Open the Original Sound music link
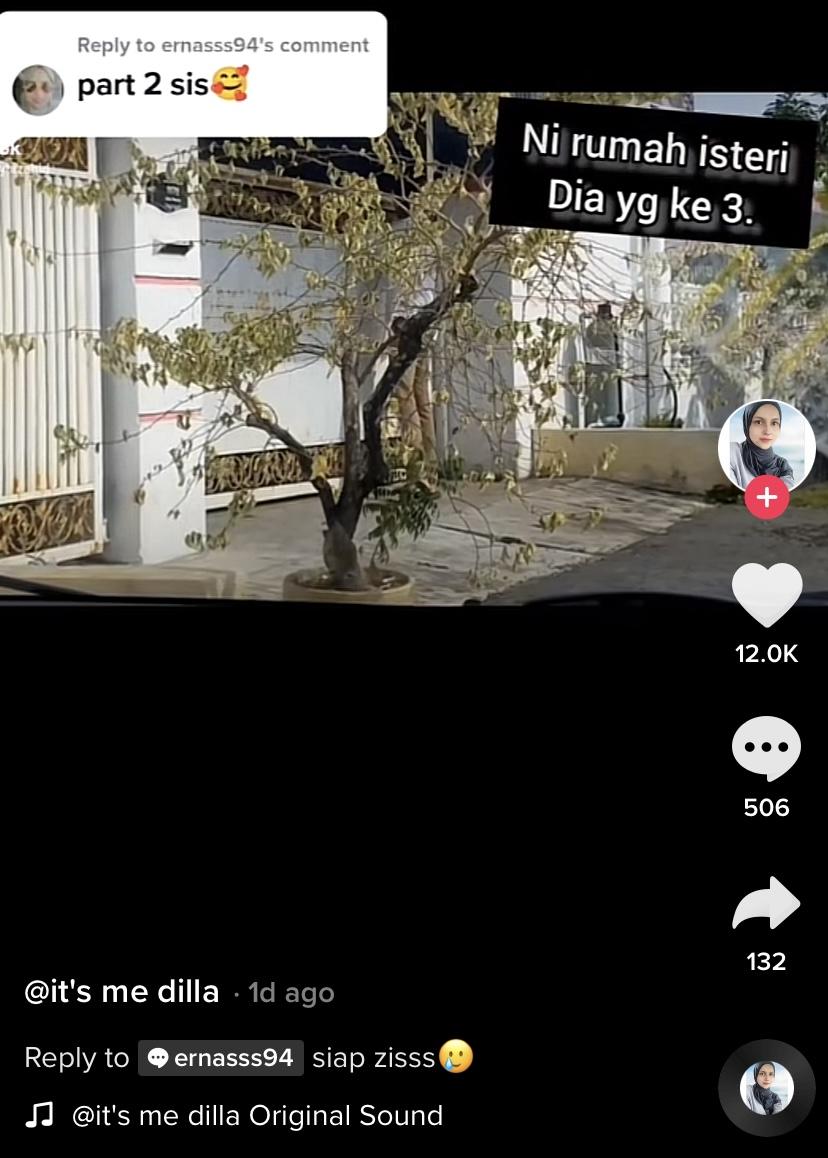This screenshot has width=828, height=1158. click(256, 1116)
